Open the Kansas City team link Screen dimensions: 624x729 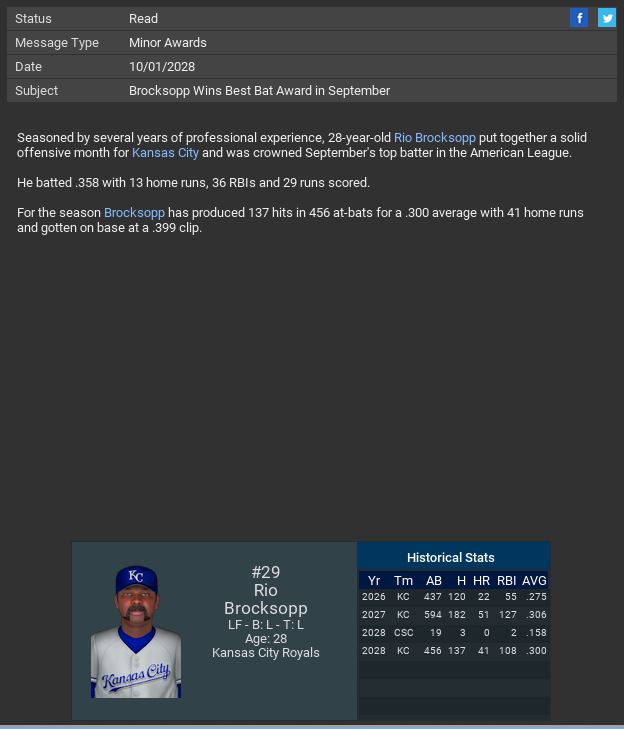pos(165,153)
